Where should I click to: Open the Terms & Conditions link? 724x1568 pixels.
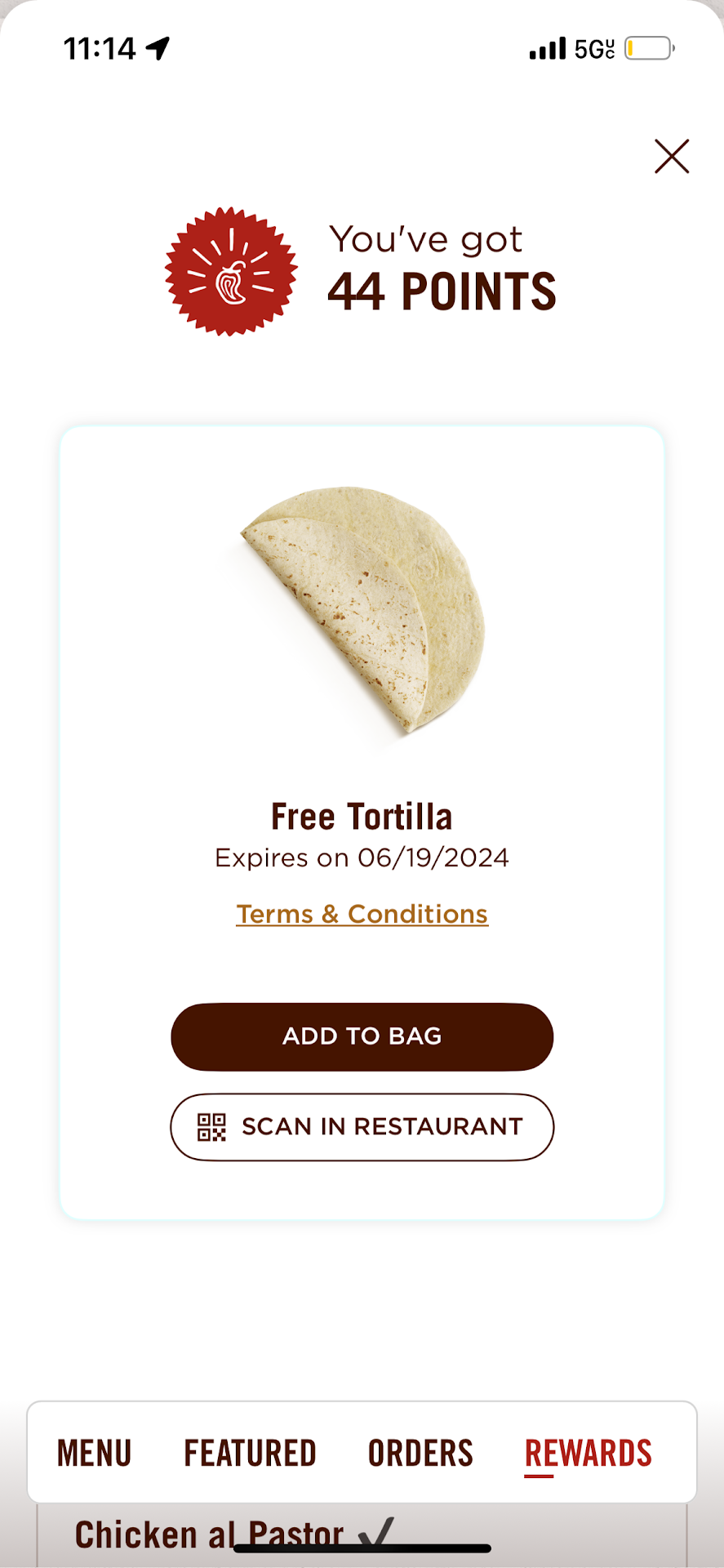[x=362, y=914]
